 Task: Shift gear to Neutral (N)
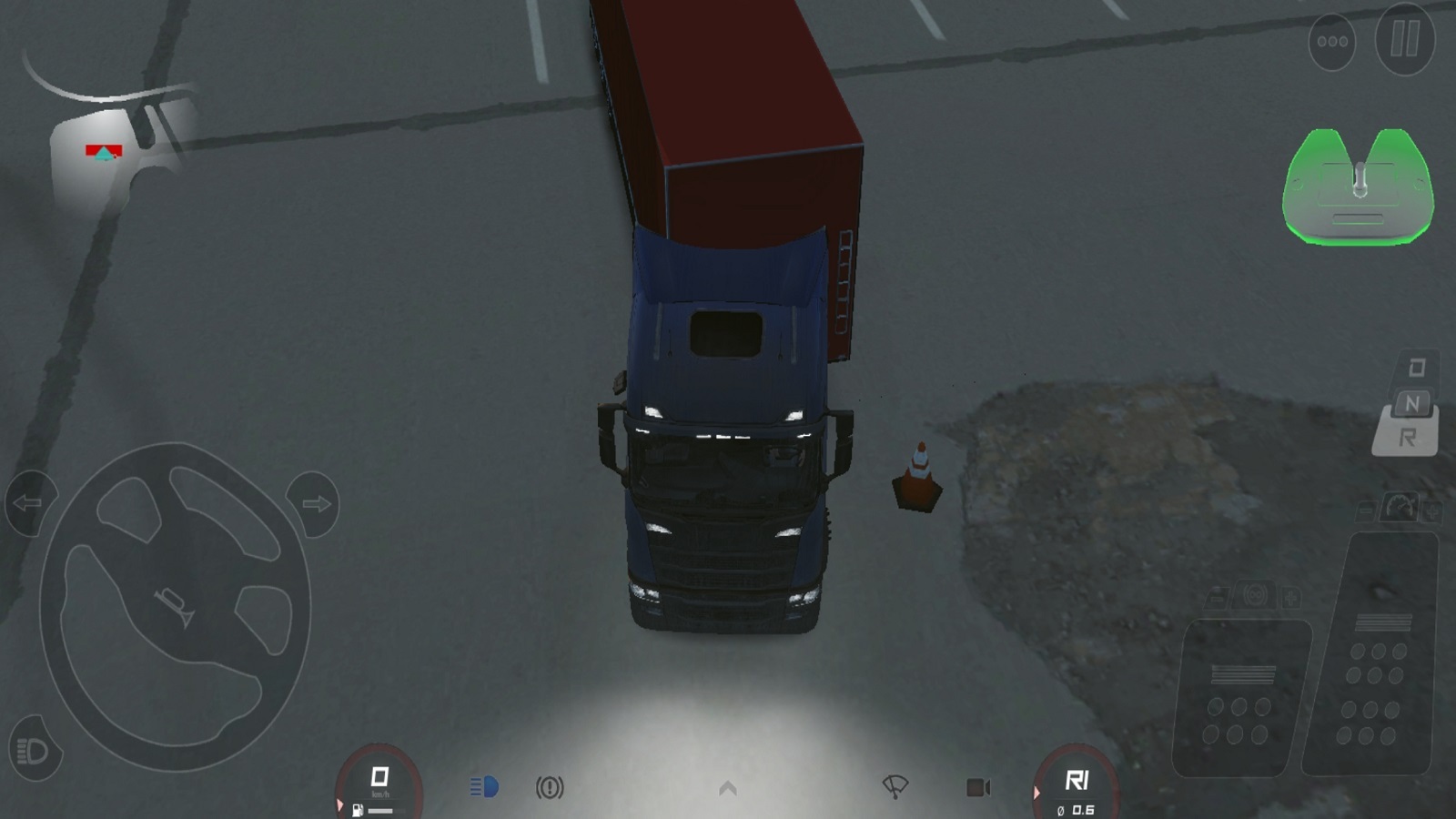pyautogui.click(x=1412, y=403)
